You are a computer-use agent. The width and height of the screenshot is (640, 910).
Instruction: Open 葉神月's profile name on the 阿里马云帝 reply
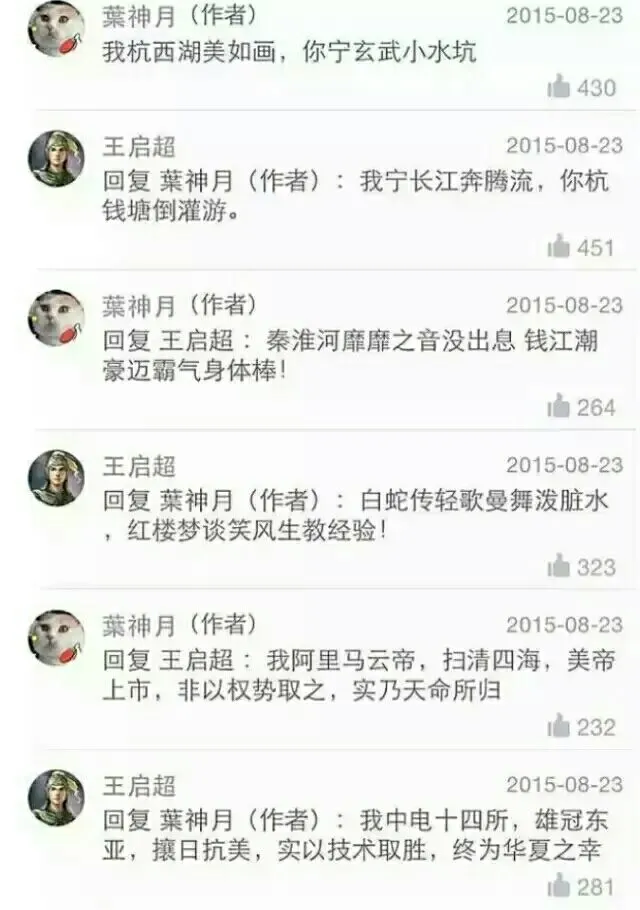click(x=140, y=625)
